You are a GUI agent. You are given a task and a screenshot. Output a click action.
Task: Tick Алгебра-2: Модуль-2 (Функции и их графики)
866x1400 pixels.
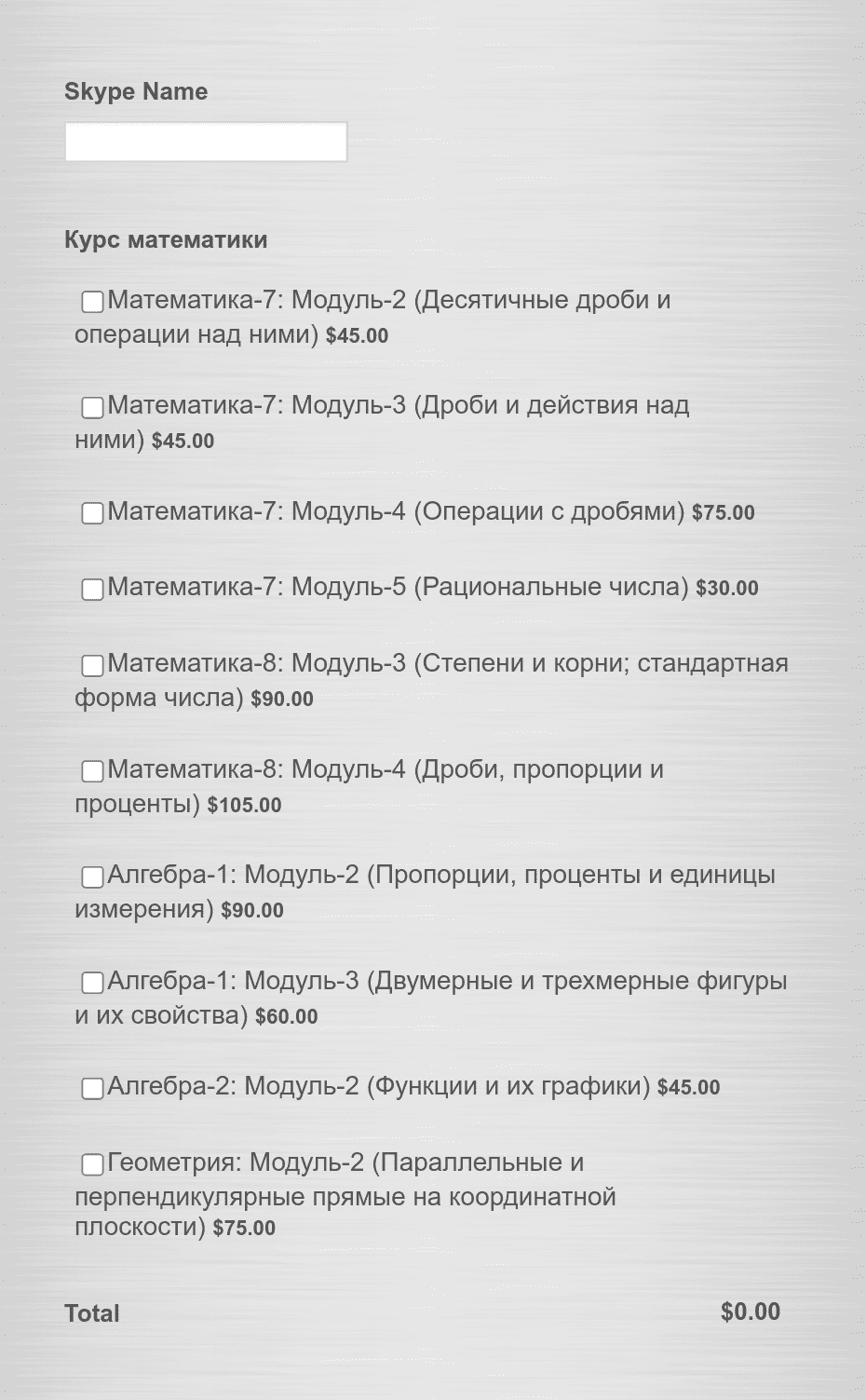pyautogui.click(x=92, y=1089)
